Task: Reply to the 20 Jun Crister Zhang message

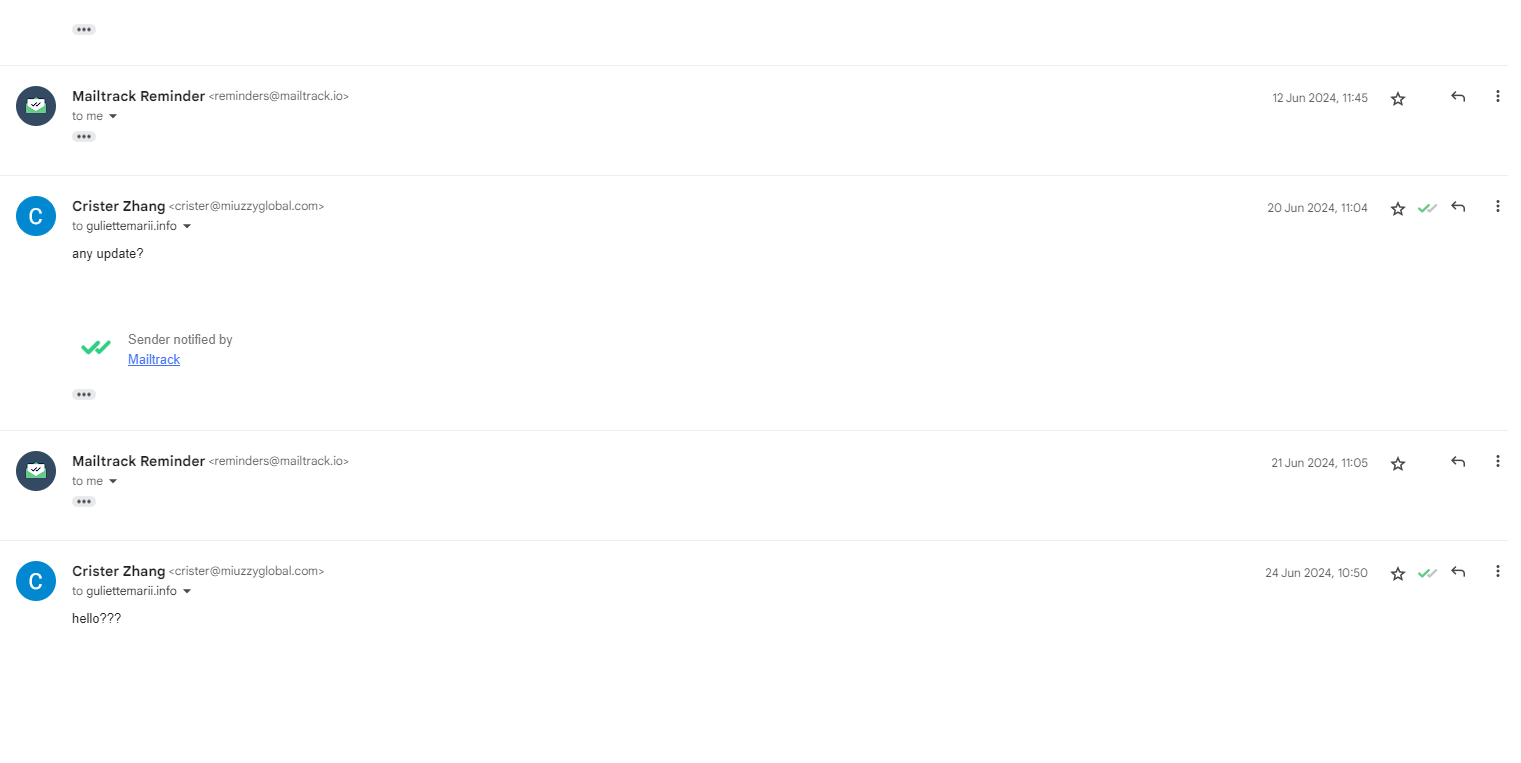Action: point(1458,207)
